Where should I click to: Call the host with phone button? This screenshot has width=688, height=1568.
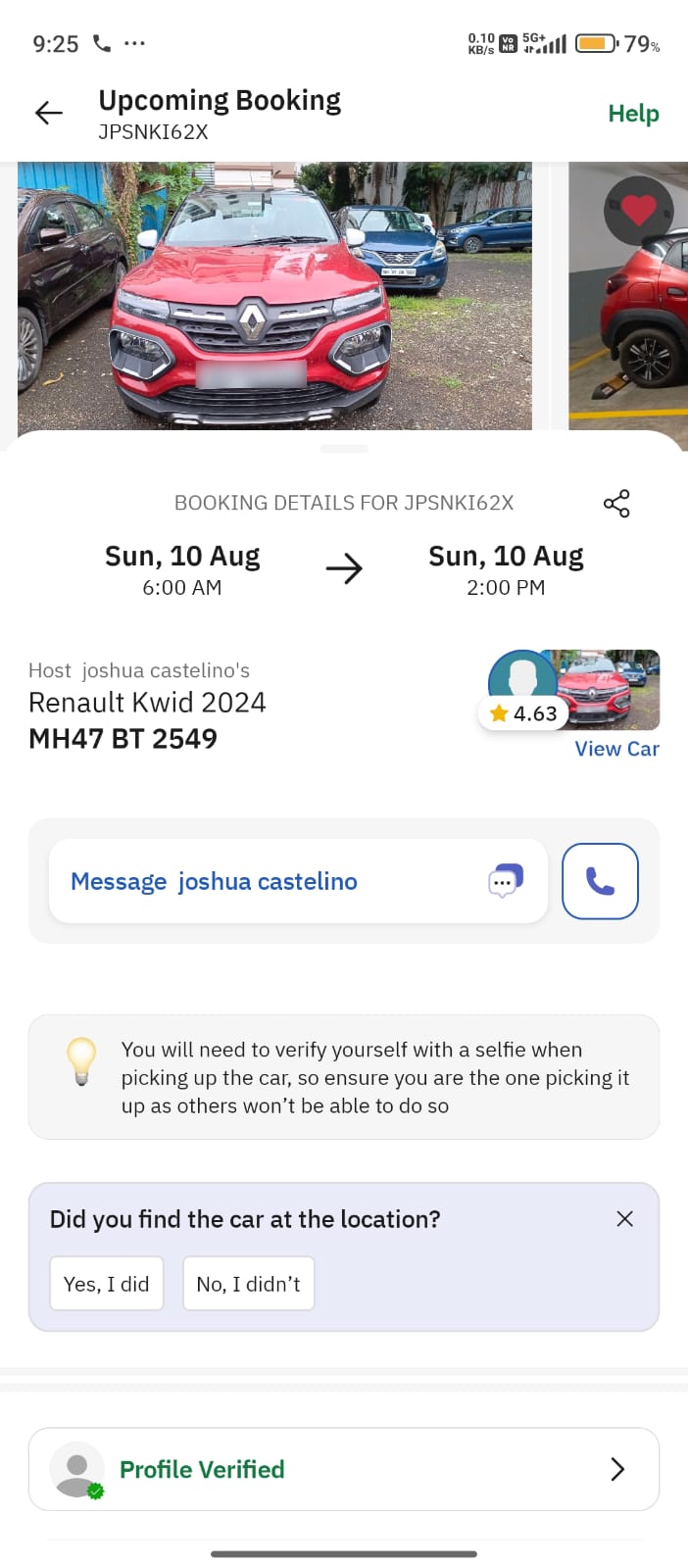[x=600, y=881]
